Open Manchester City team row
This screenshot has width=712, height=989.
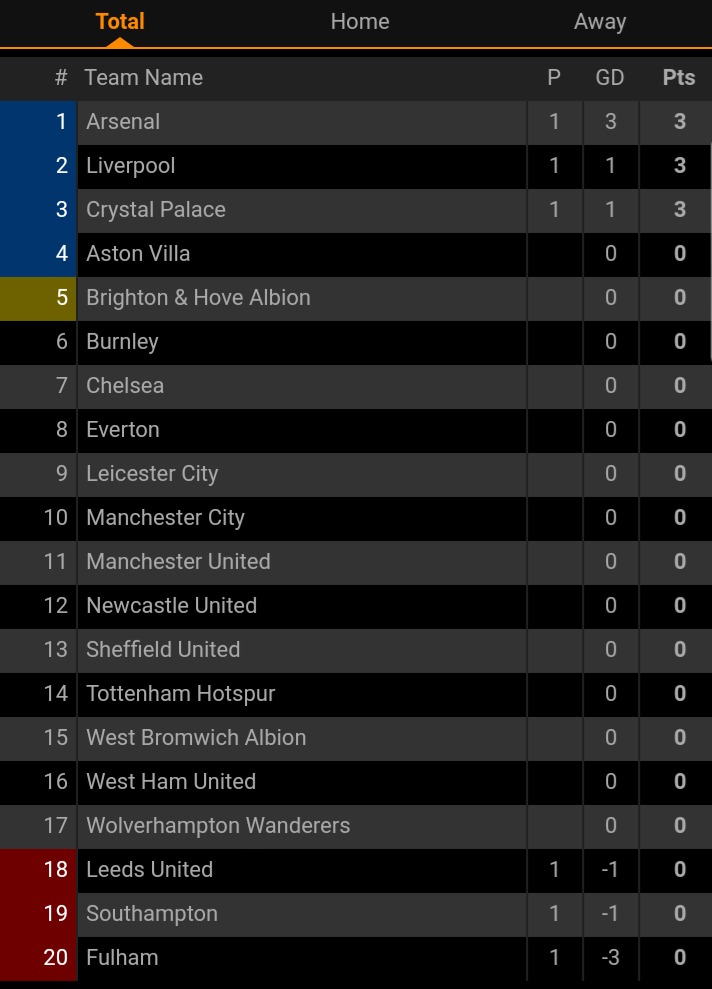pos(166,518)
